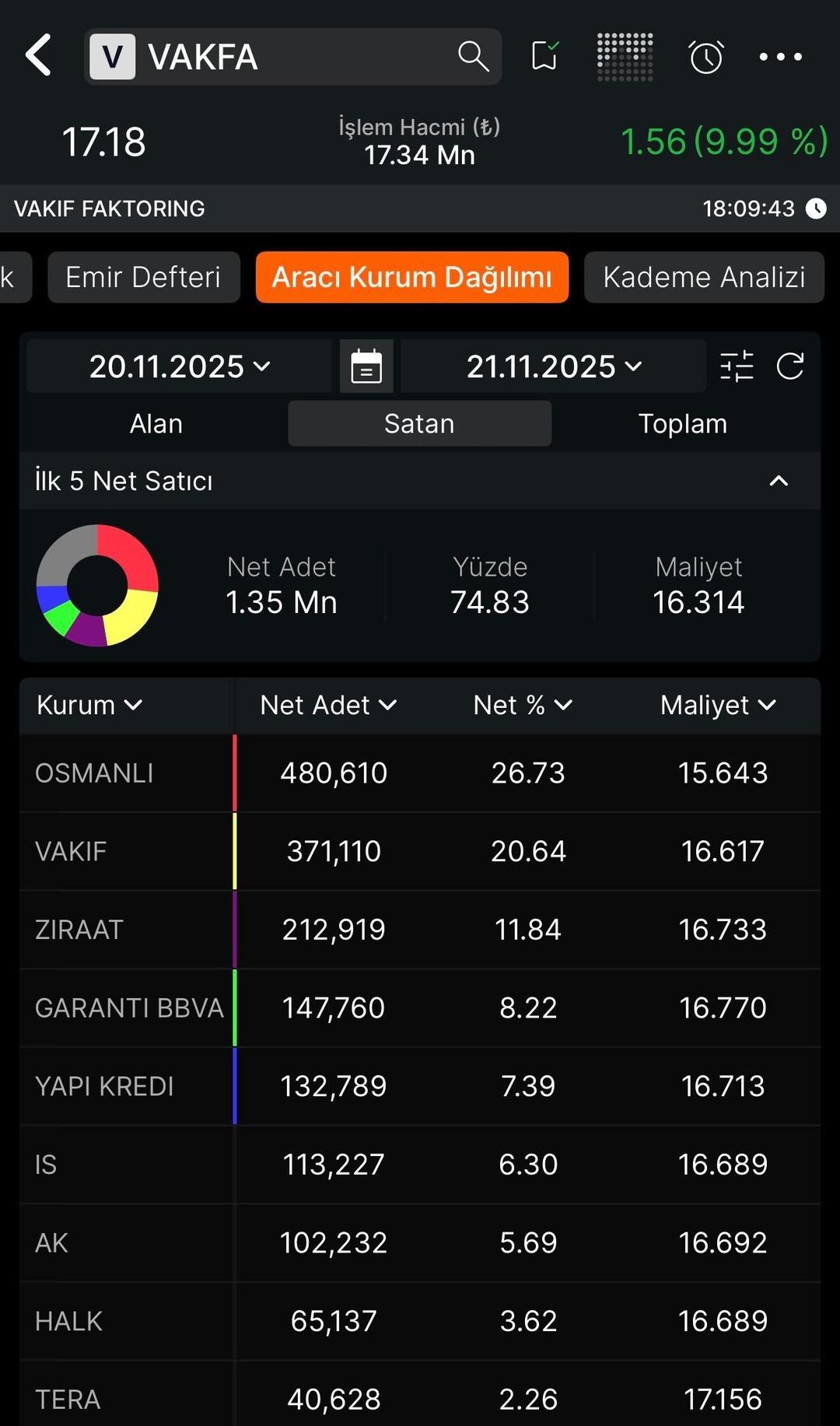Sort the table by Net Adet

tap(328, 705)
